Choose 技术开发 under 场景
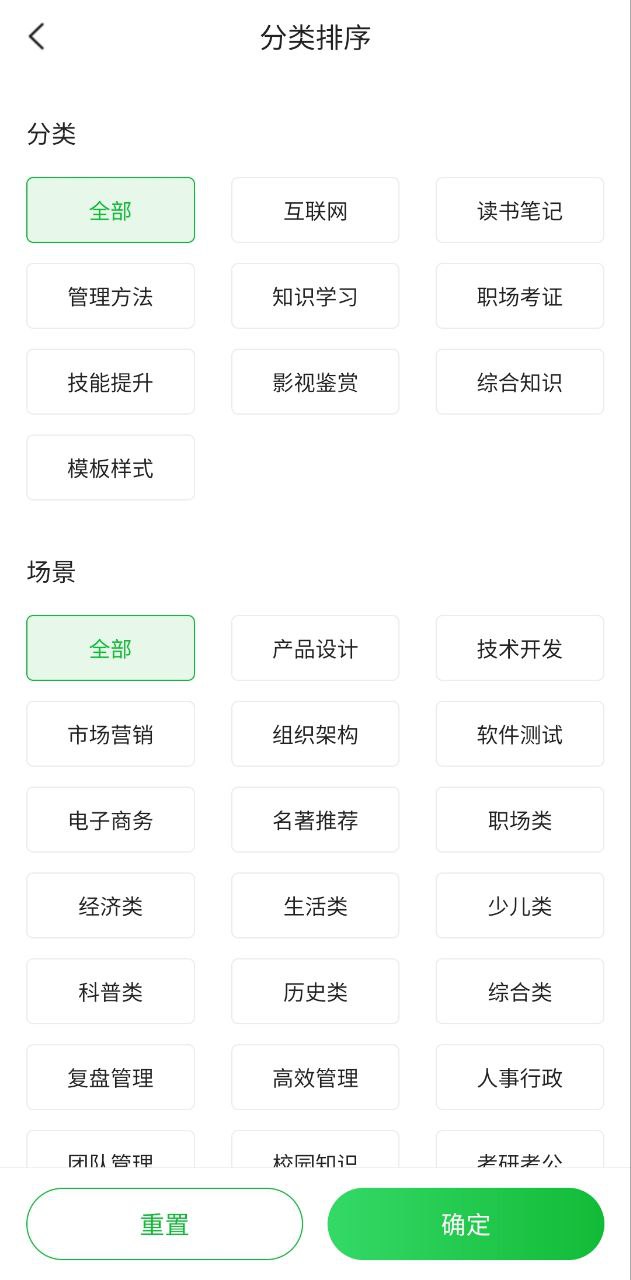This screenshot has height=1280, width=631. click(x=519, y=648)
